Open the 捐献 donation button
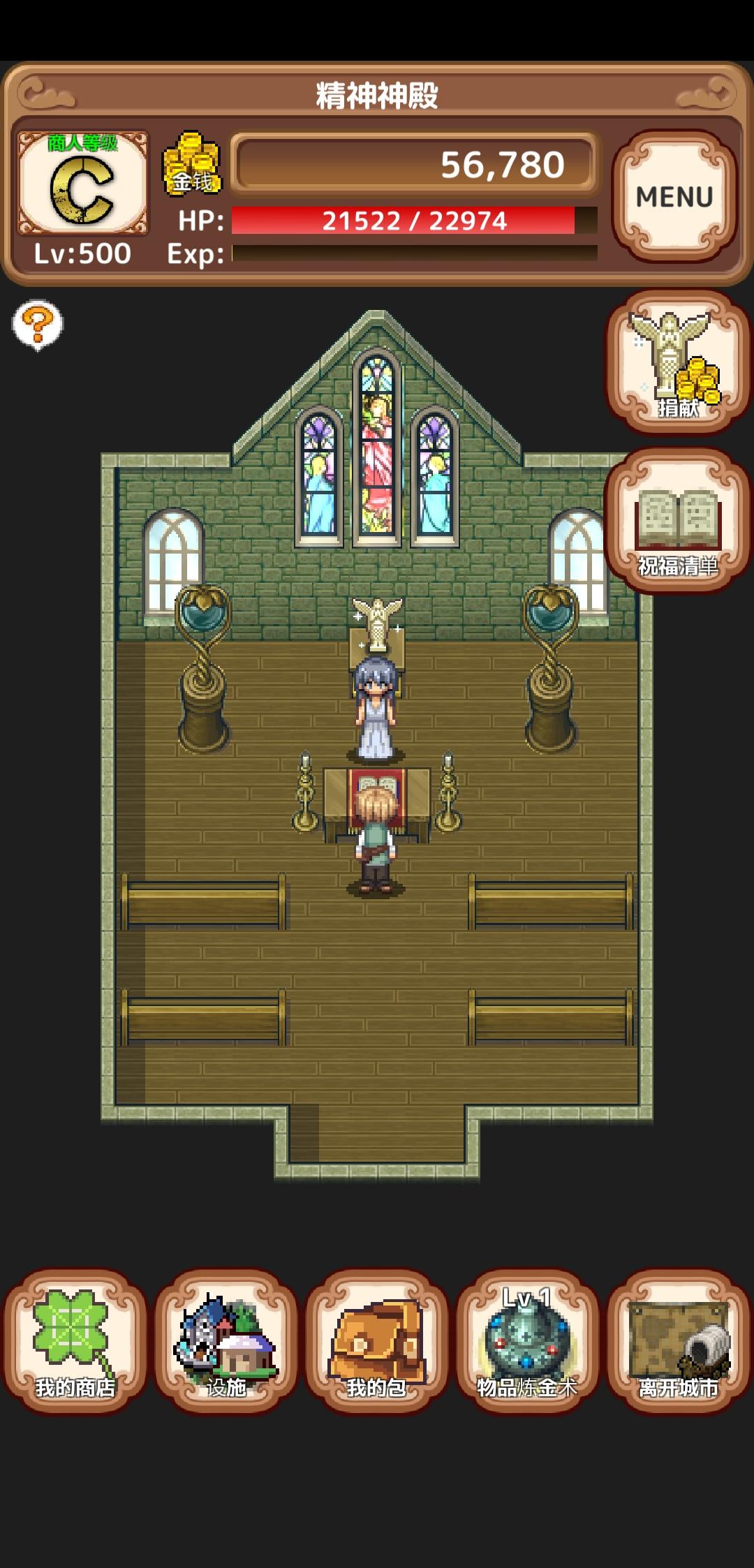The width and height of the screenshot is (754, 1568). click(x=677, y=363)
